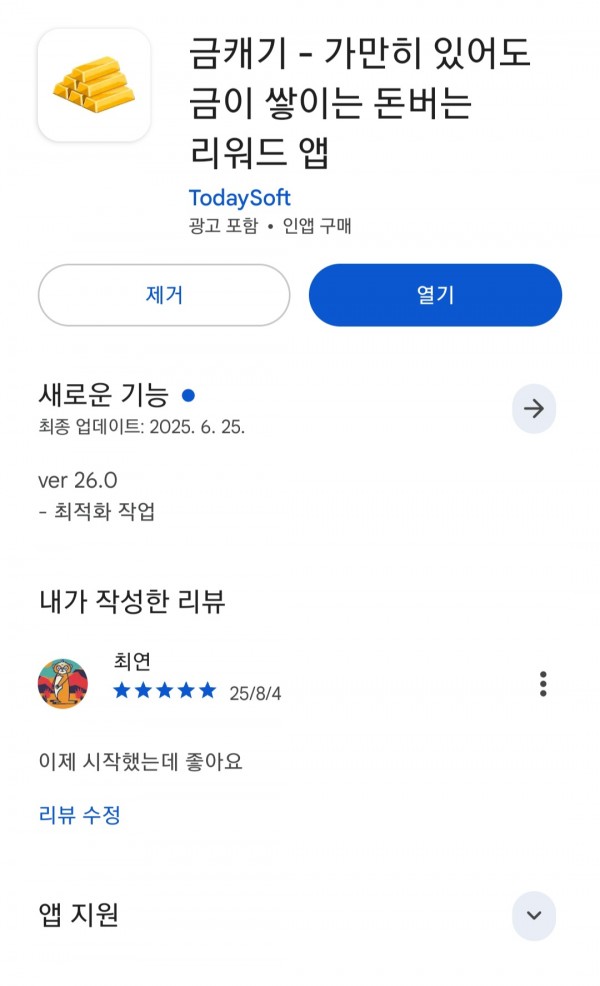600x986 pixels.
Task: Tap the 제거 uninstall button
Action: (164, 295)
